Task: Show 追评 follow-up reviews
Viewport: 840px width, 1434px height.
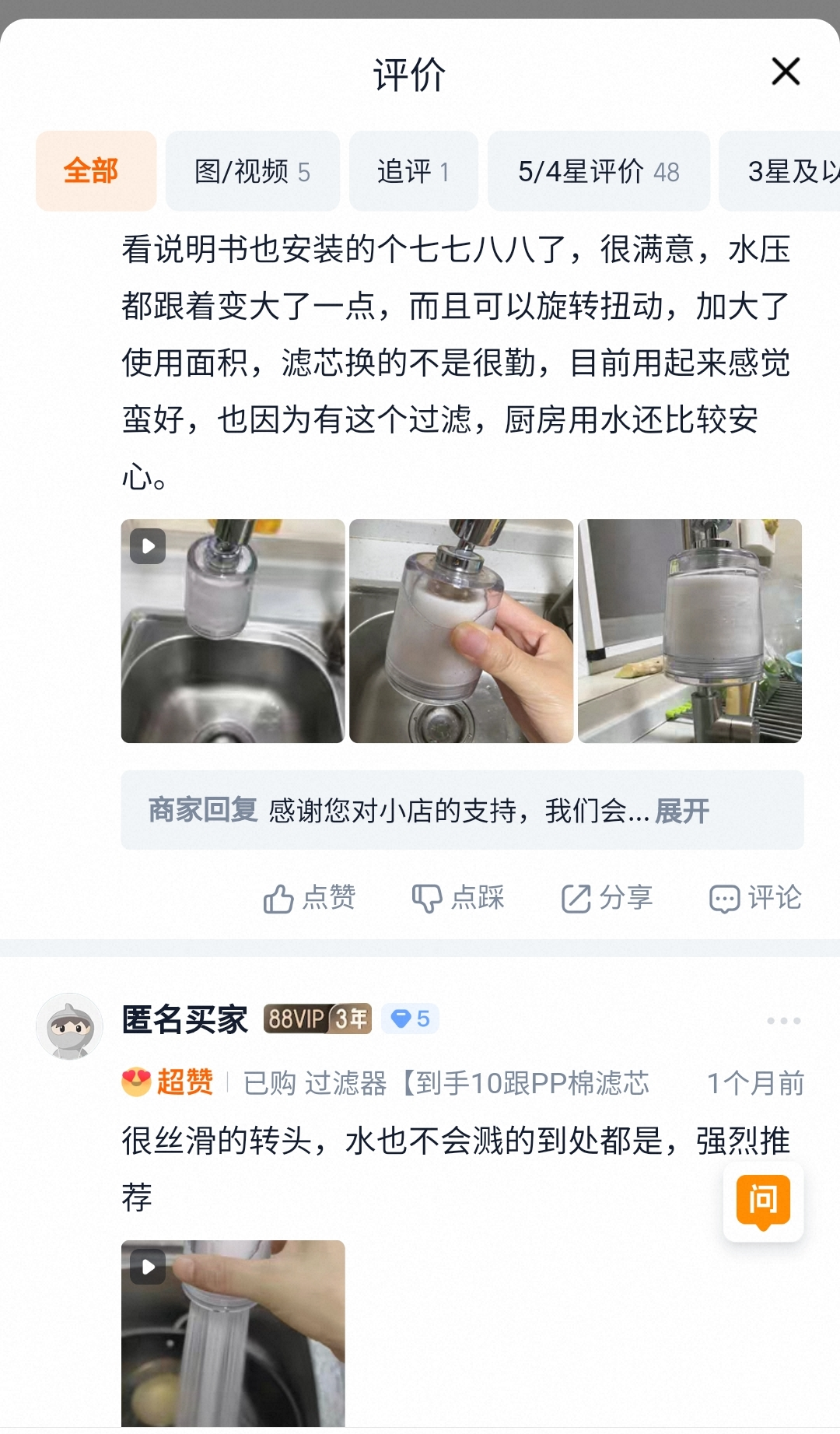Action: tap(414, 171)
